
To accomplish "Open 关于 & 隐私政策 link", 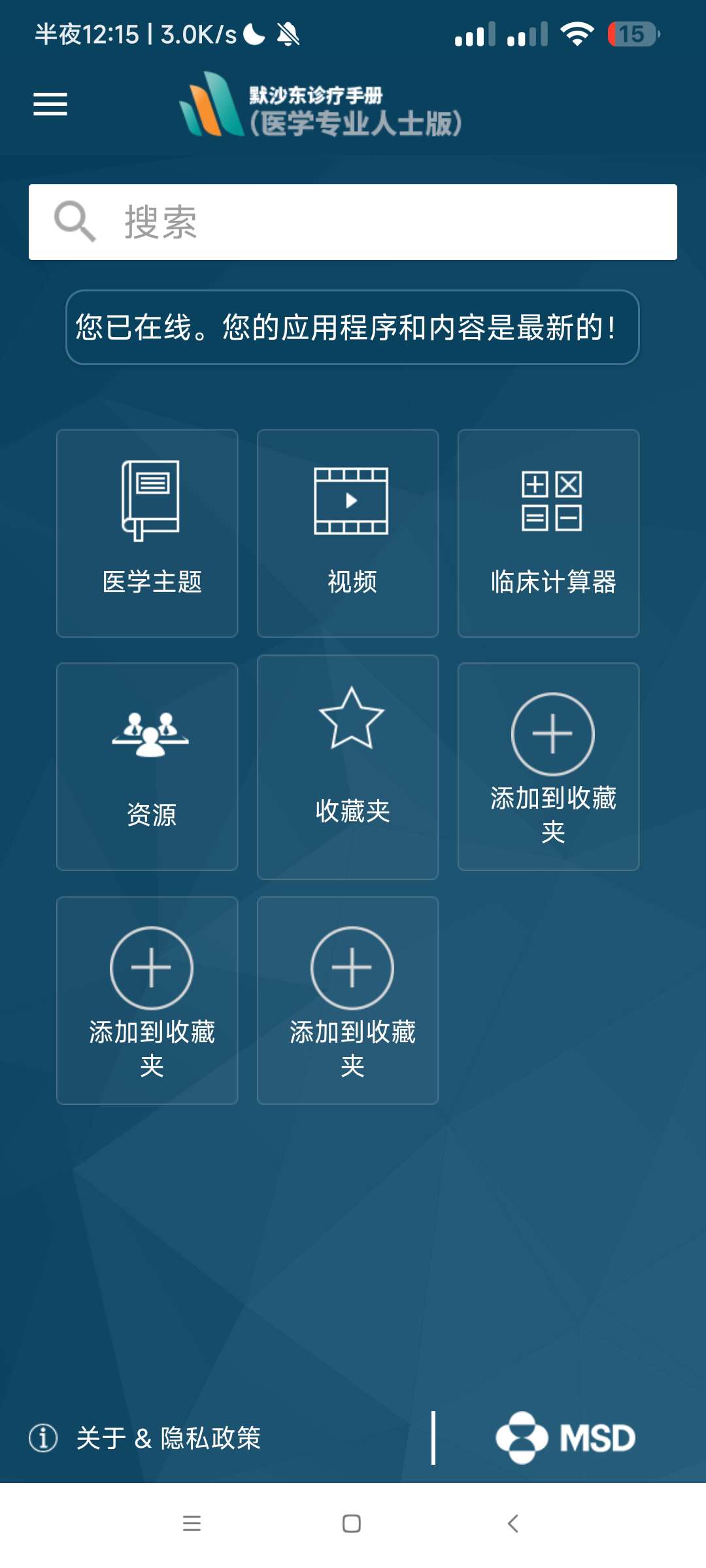I will click(168, 1438).
